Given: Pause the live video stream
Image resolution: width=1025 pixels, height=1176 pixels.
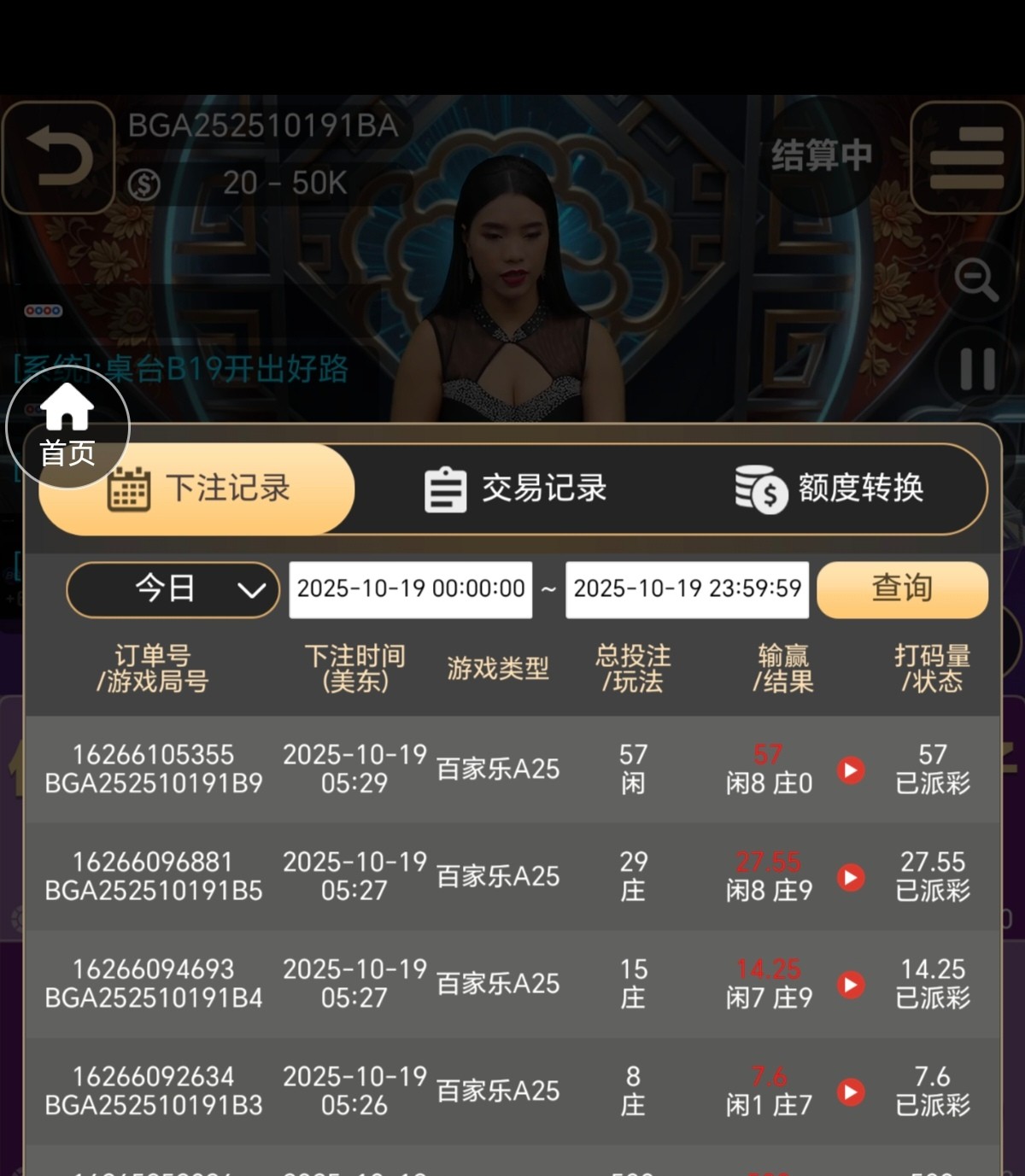Looking at the screenshot, I should pos(977,369).
